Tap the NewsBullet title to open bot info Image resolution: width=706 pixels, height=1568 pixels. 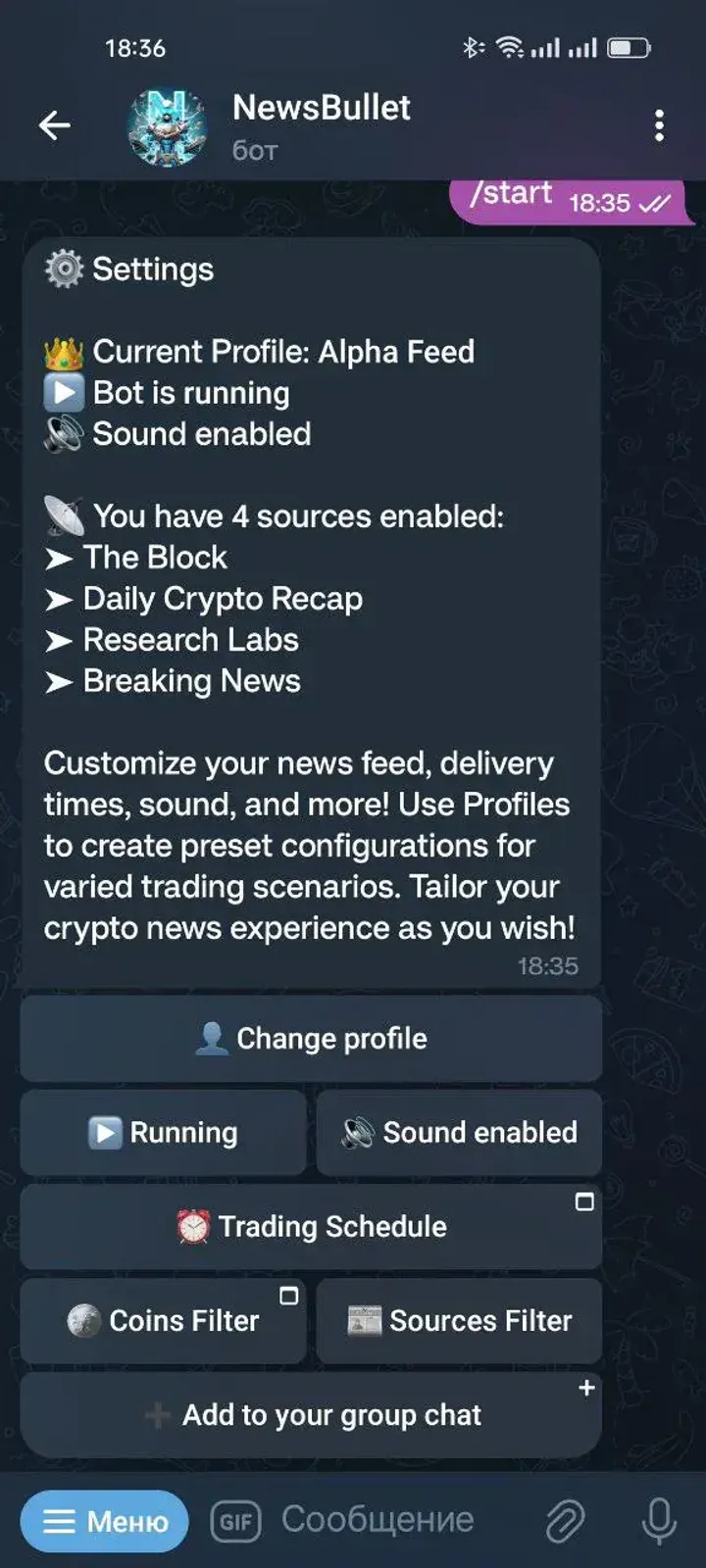(x=321, y=108)
